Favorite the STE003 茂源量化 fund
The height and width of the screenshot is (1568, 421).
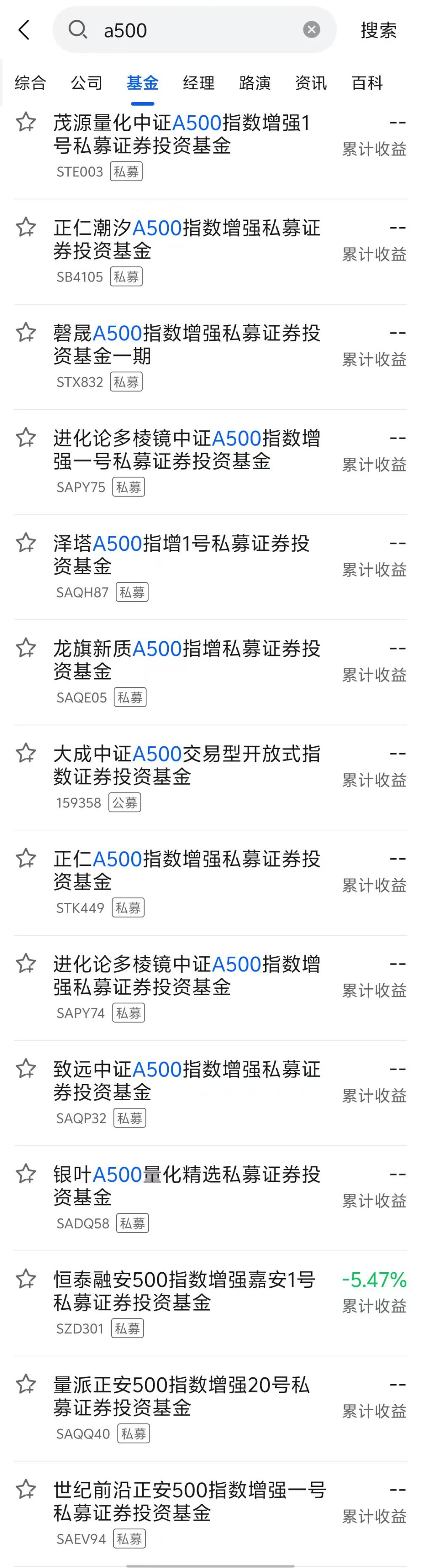(x=26, y=122)
